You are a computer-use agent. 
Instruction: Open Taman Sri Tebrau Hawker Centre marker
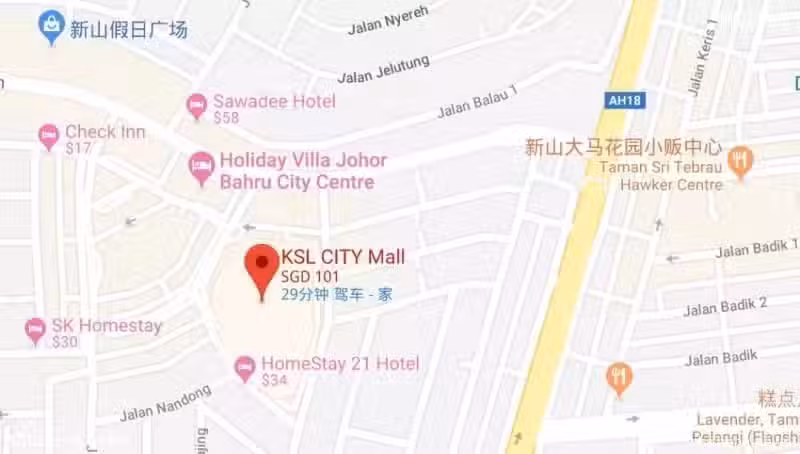click(740, 160)
